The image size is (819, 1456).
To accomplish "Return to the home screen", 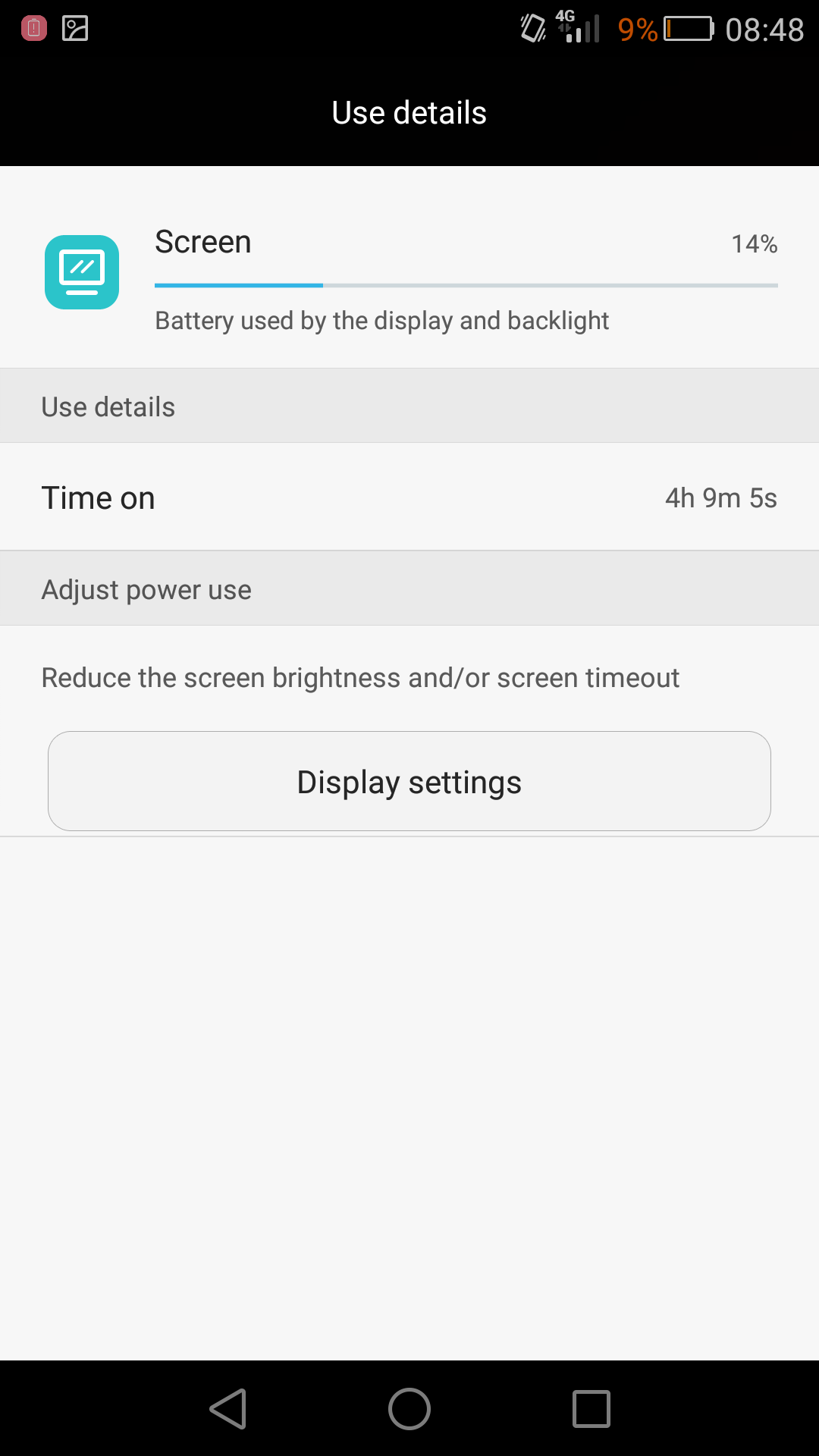I will click(x=409, y=1409).
